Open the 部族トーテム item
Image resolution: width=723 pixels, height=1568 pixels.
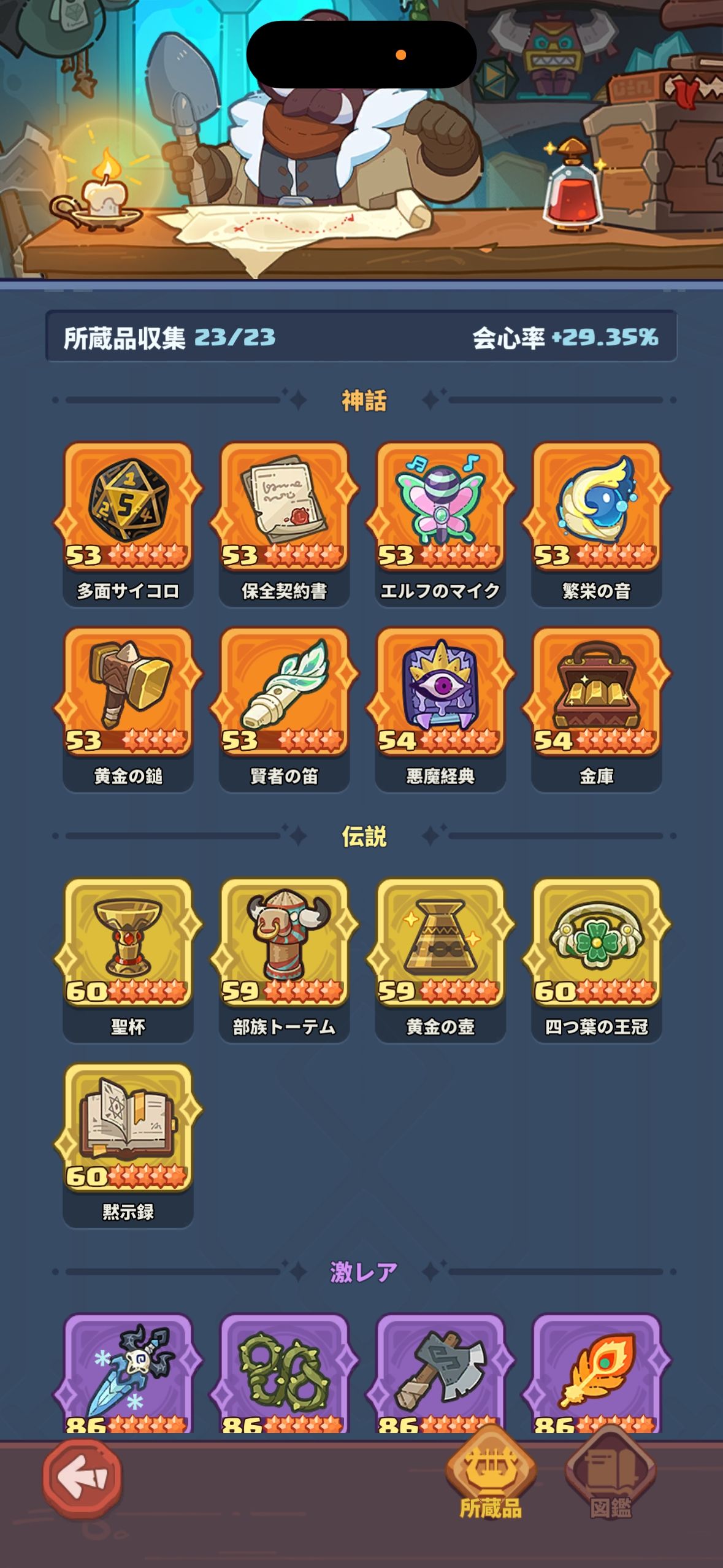(x=284, y=943)
